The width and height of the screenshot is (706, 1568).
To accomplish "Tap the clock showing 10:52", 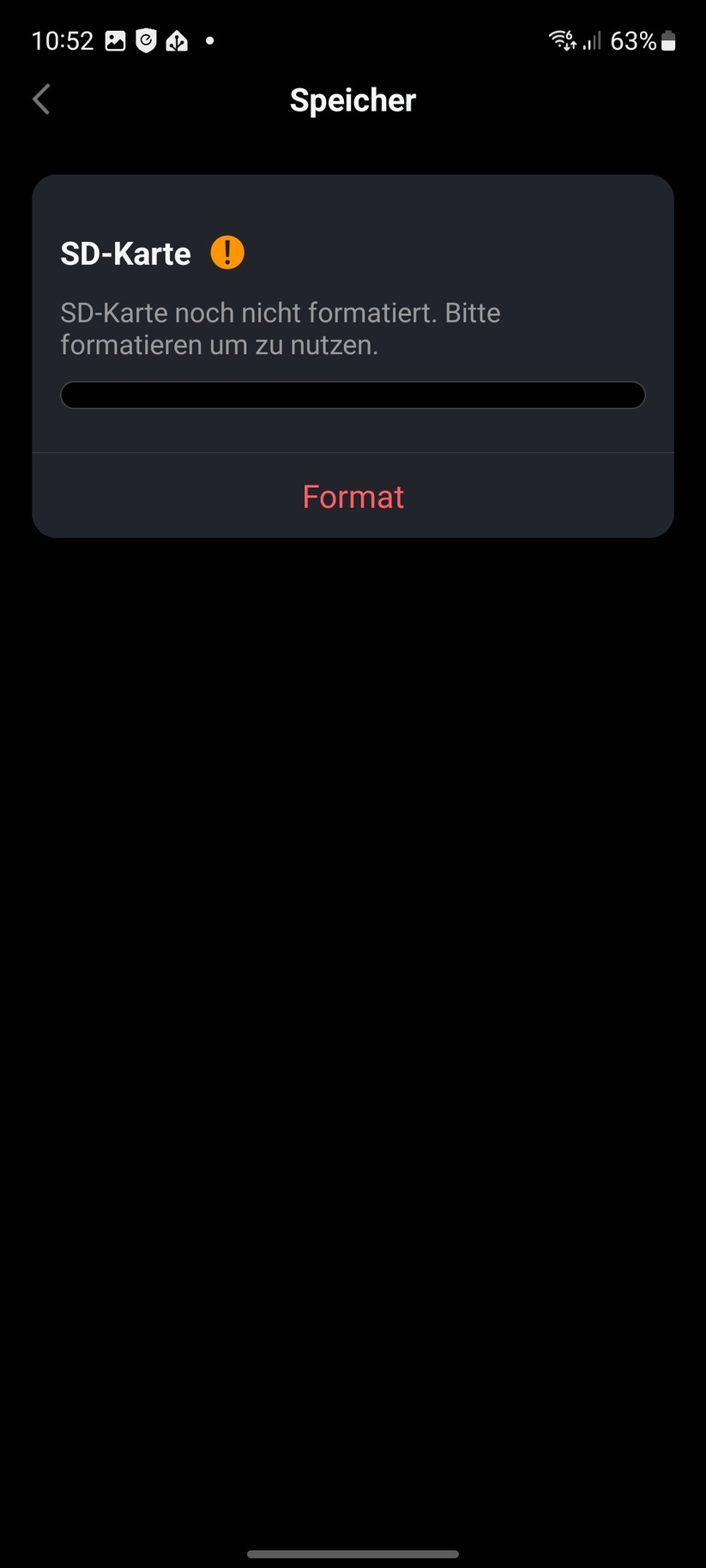I will click(62, 40).
